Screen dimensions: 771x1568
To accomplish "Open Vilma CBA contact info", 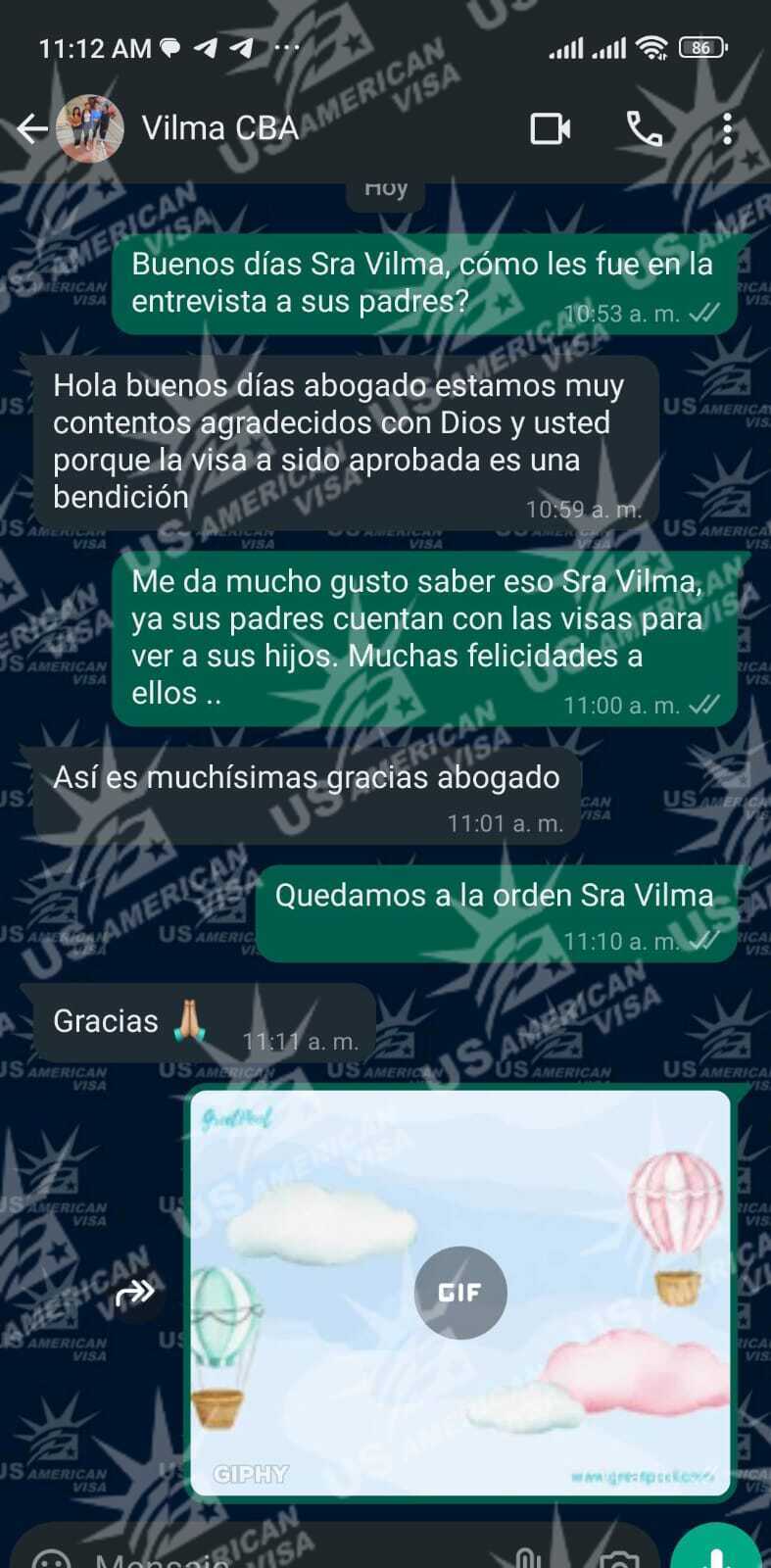I will [220, 128].
